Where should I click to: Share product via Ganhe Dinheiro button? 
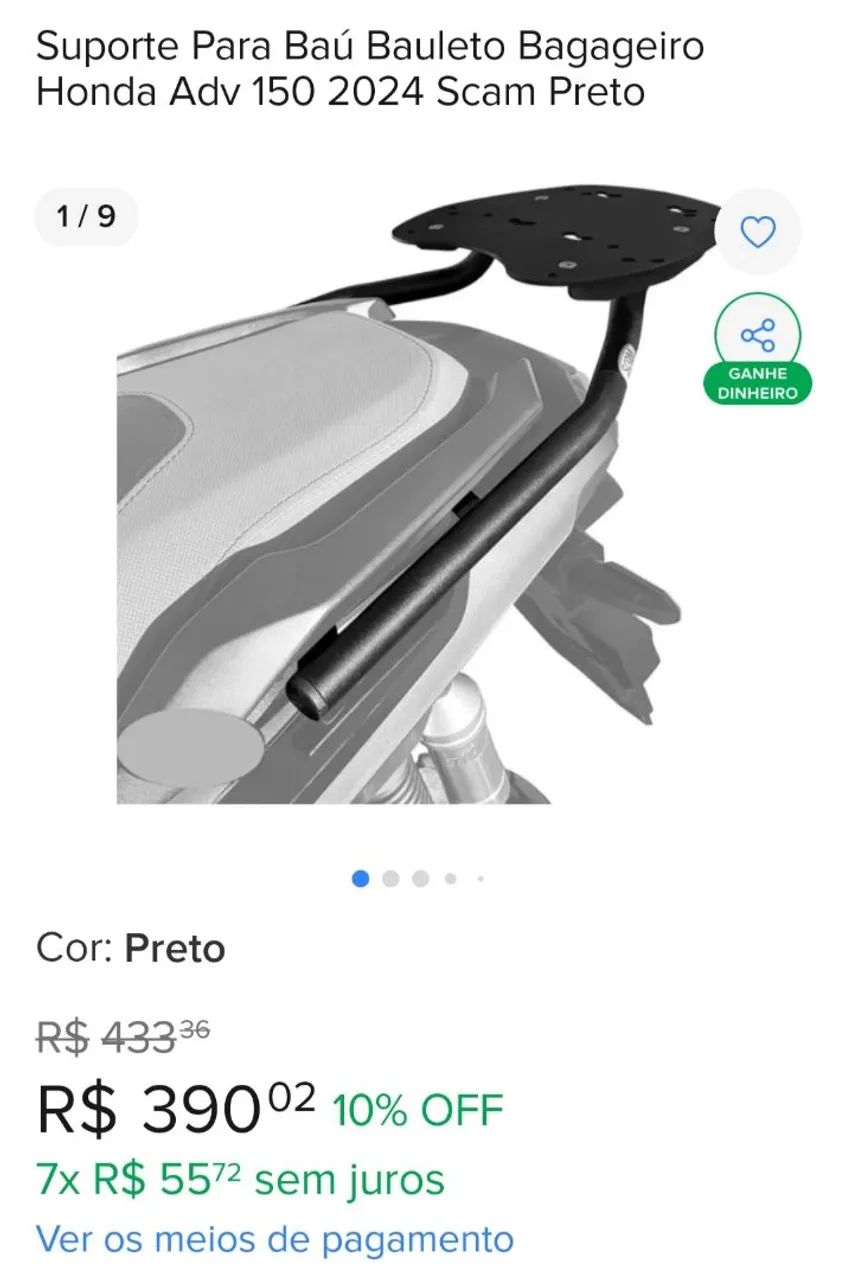(x=757, y=336)
